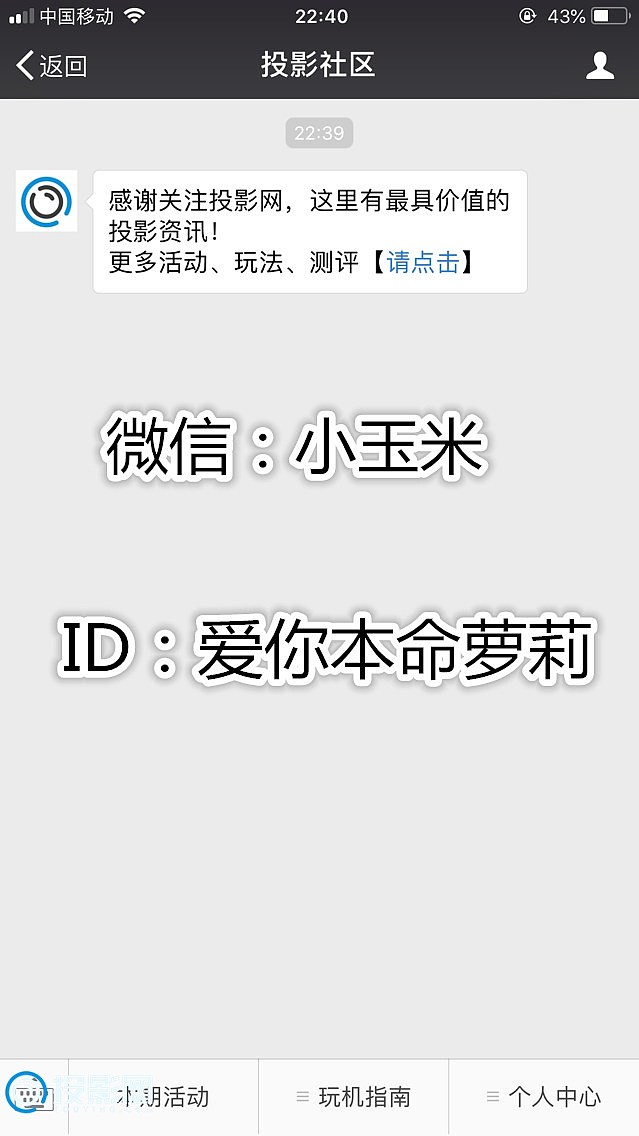Go back using the 返回 button
Image resolution: width=639 pixels, height=1136 pixels.
click(x=52, y=66)
